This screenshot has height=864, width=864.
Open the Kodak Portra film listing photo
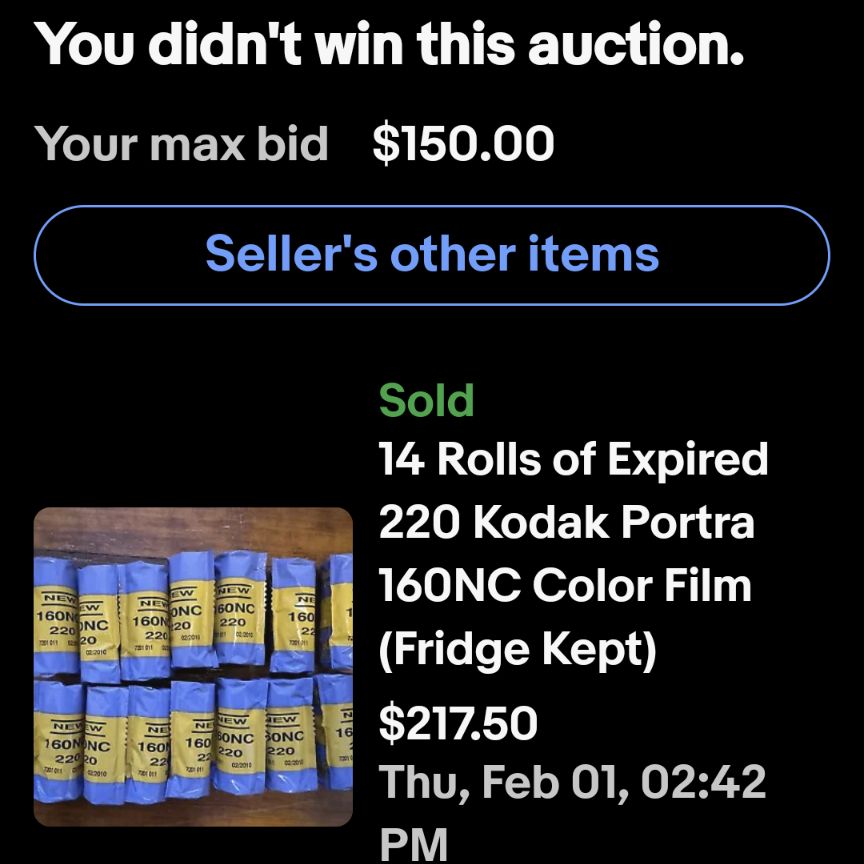193,667
